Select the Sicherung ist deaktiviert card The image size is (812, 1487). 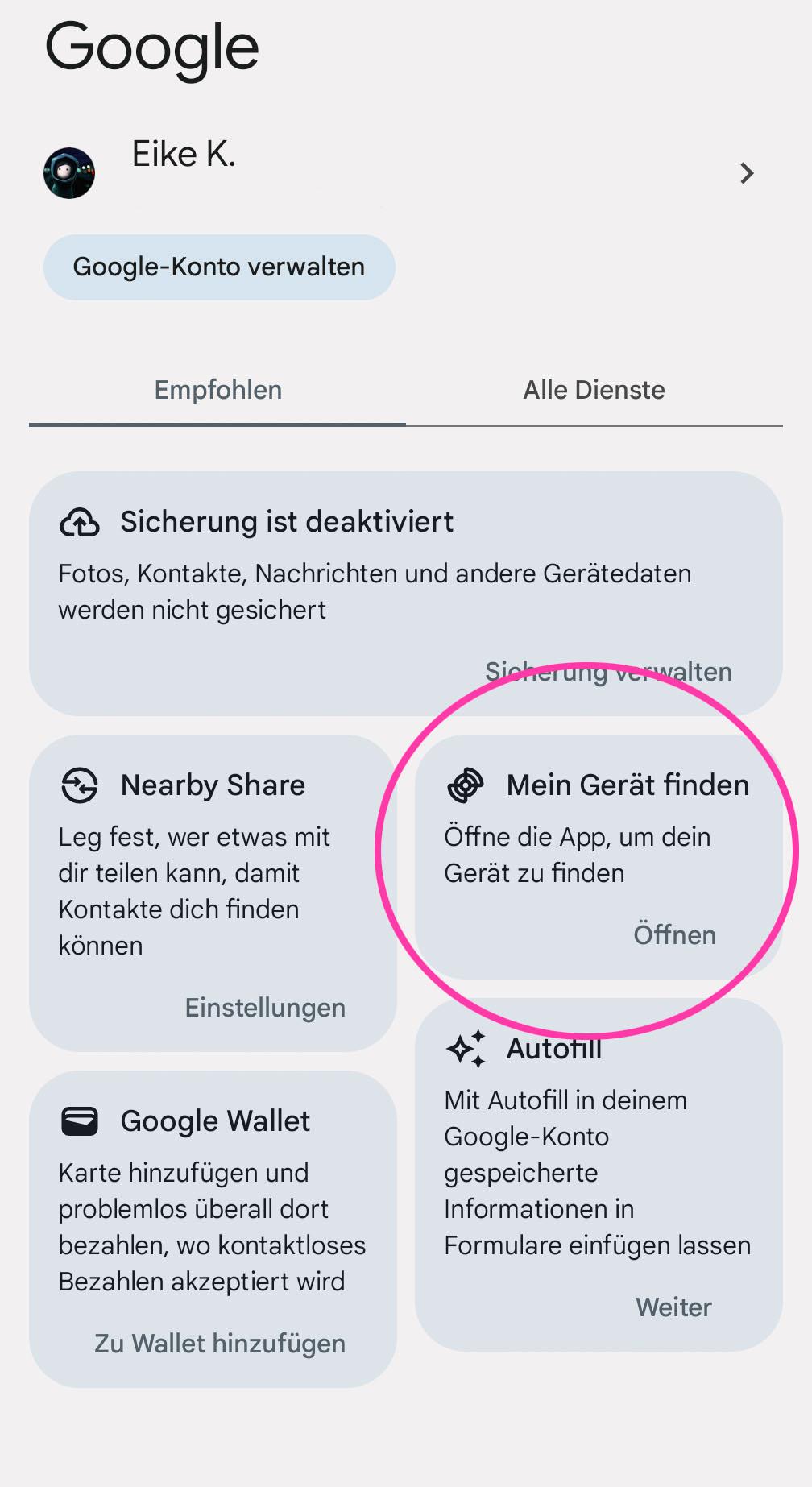[x=406, y=588]
